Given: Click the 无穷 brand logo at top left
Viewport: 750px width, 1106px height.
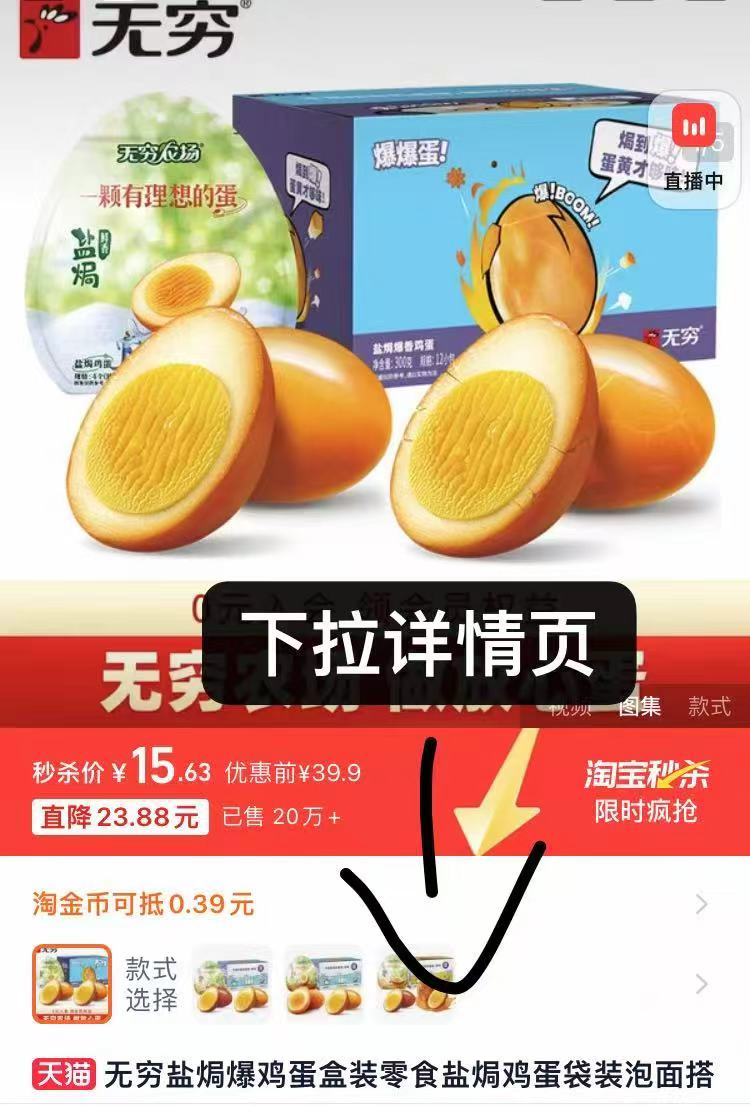Looking at the screenshot, I should [x=110, y=30].
